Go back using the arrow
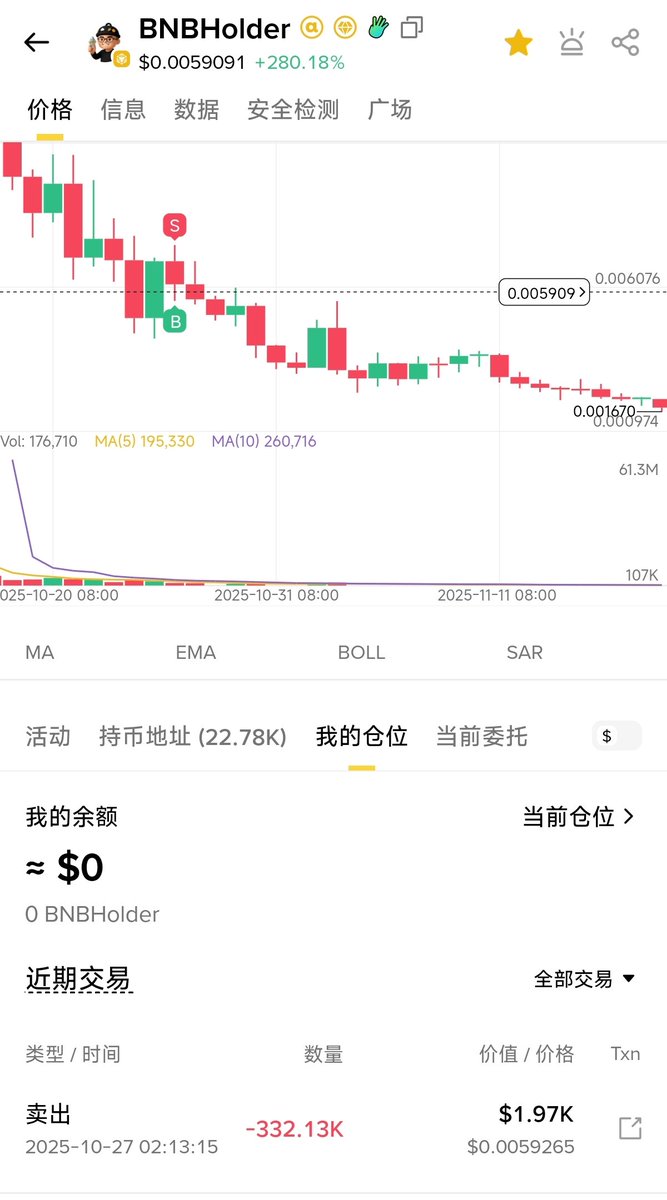The image size is (667, 1200). tap(37, 42)
